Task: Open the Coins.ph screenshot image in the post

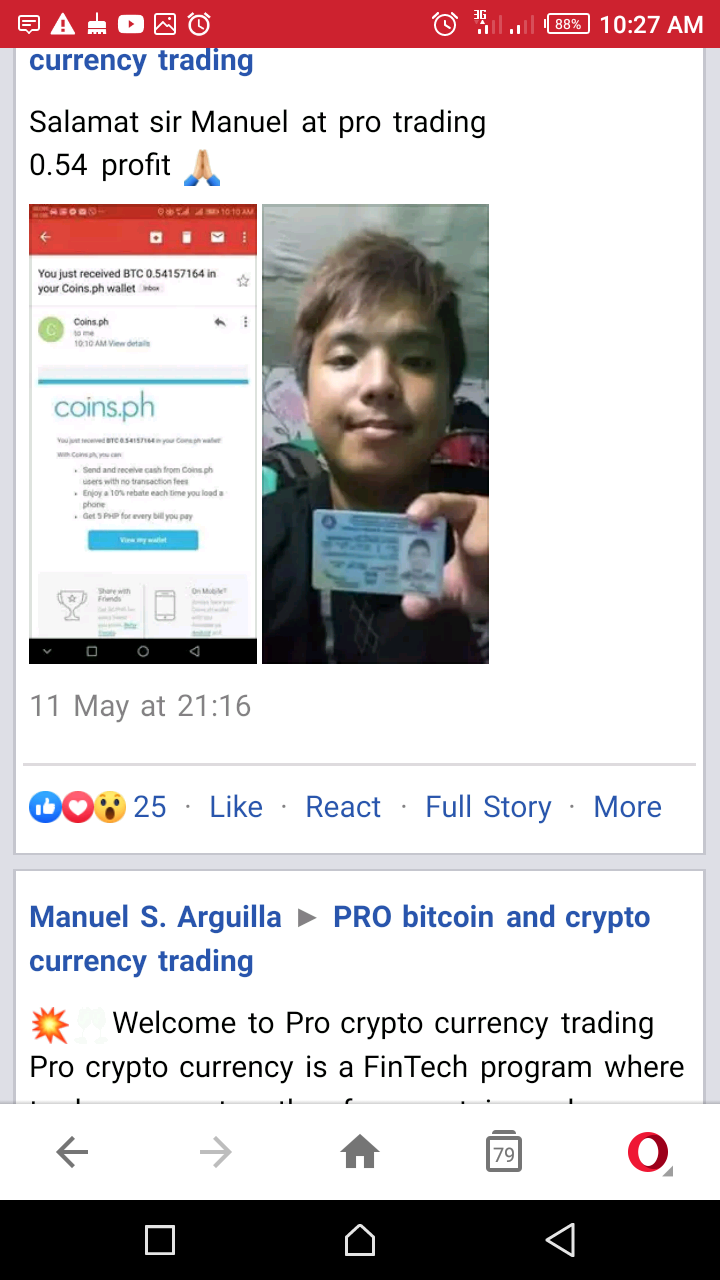Action: point(143,433)
